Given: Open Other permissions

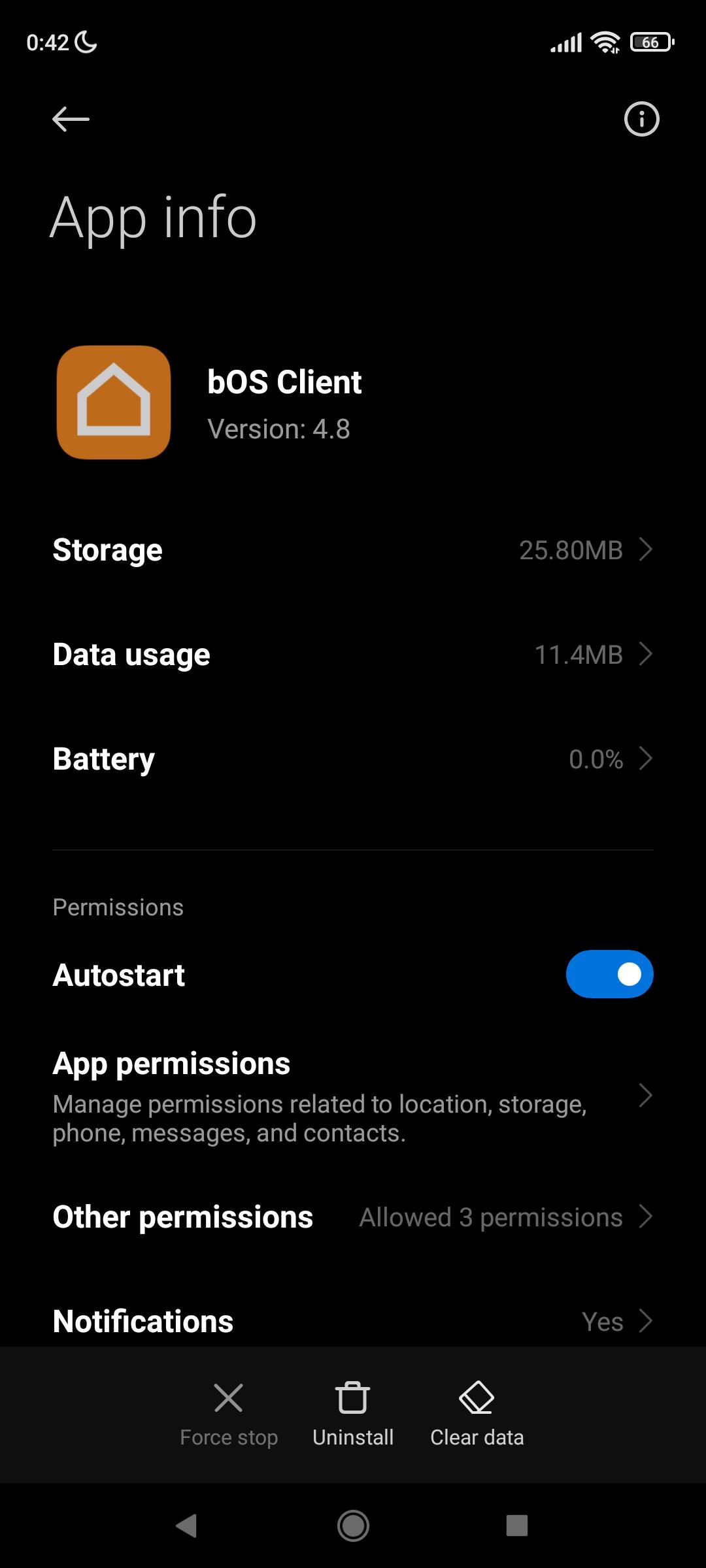Looking at the screenshot, I should [353, 1217].
